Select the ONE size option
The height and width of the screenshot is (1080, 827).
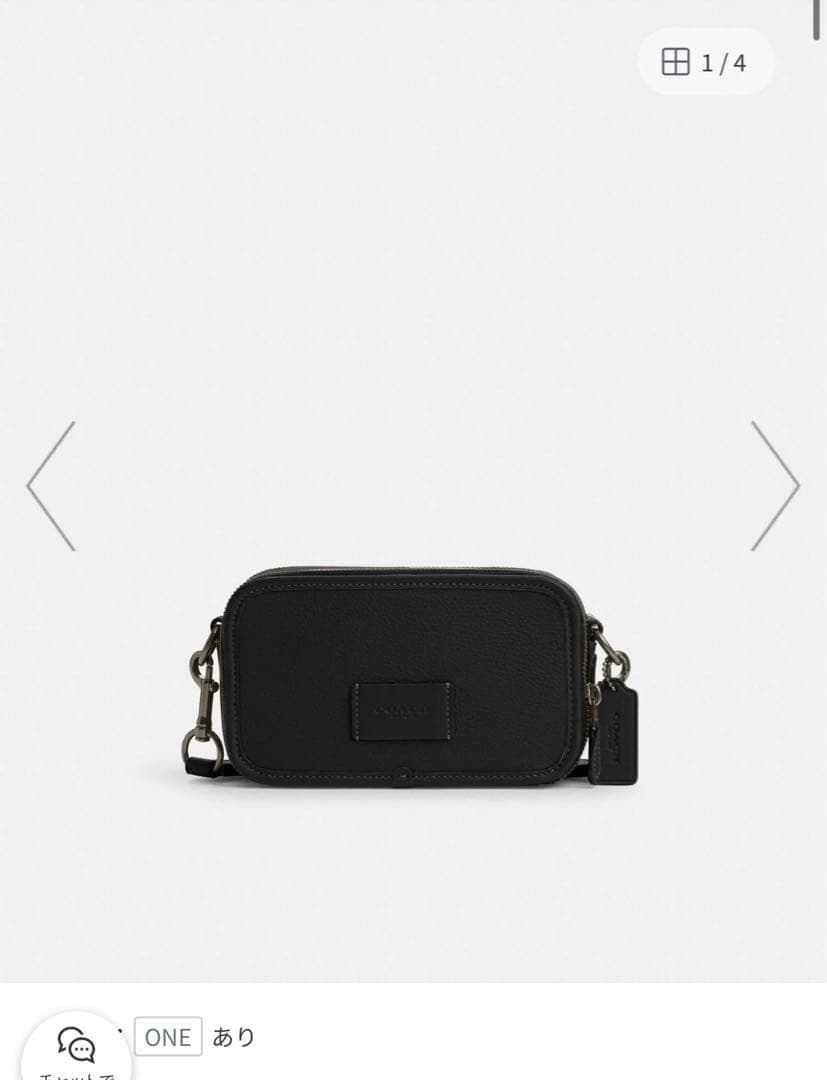point(168,1037)
